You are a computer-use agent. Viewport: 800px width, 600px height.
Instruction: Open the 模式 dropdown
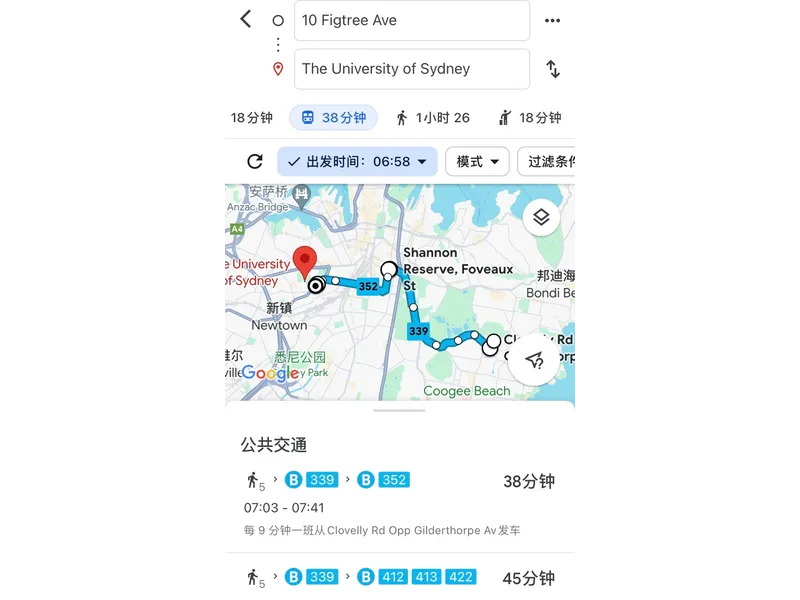click(477, 161)
